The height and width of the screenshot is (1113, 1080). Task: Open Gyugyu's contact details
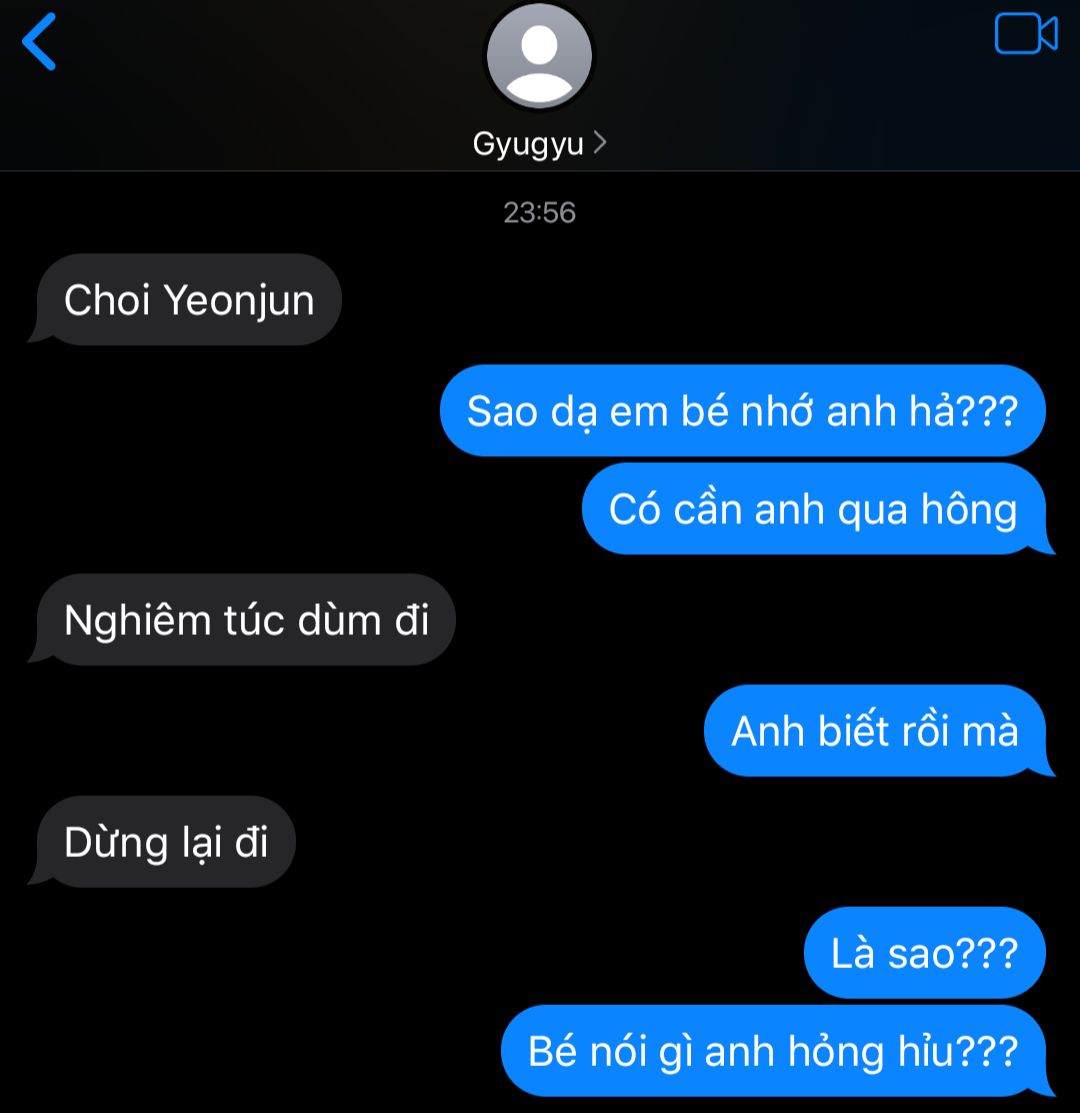539,144
